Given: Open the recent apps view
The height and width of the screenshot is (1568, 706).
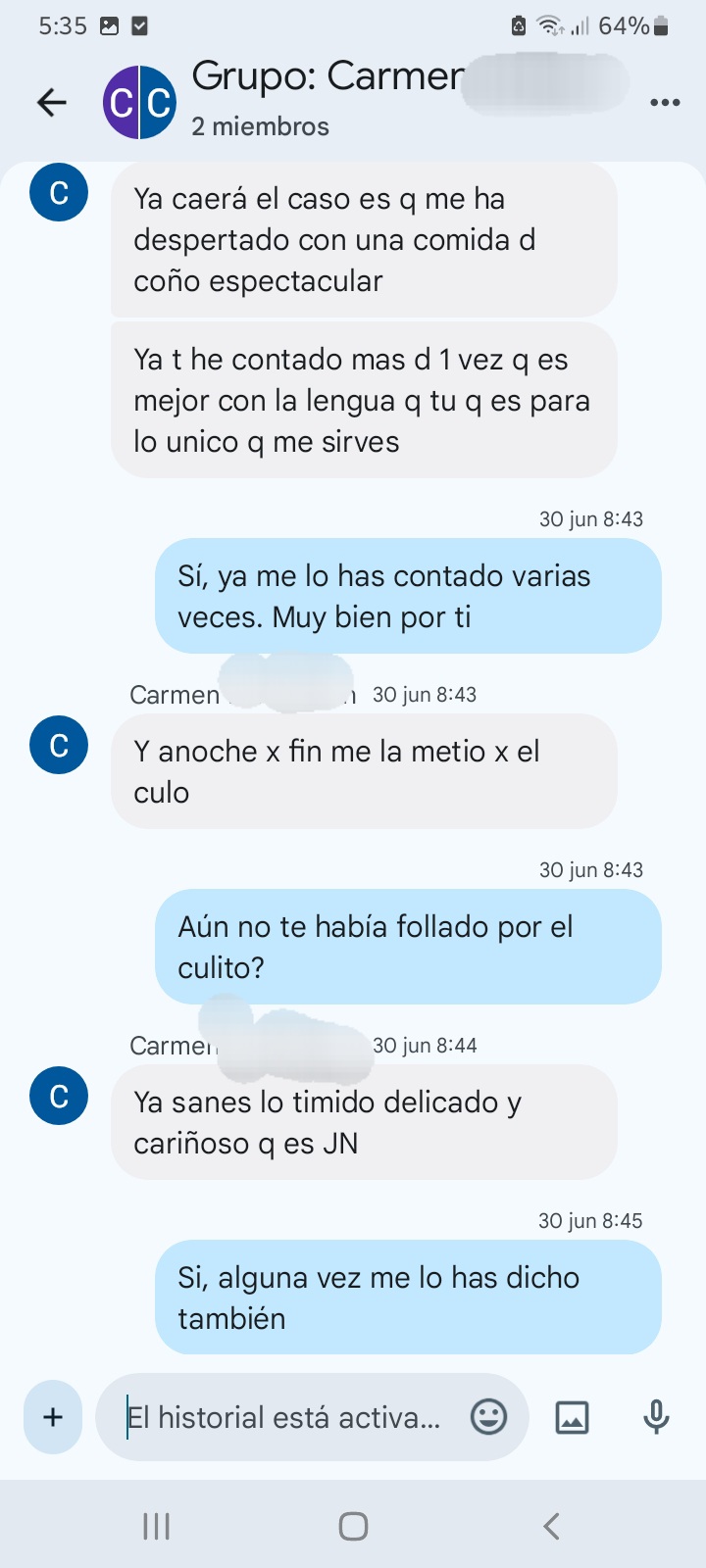Looking at the screenshot, I should (156, 1526).
